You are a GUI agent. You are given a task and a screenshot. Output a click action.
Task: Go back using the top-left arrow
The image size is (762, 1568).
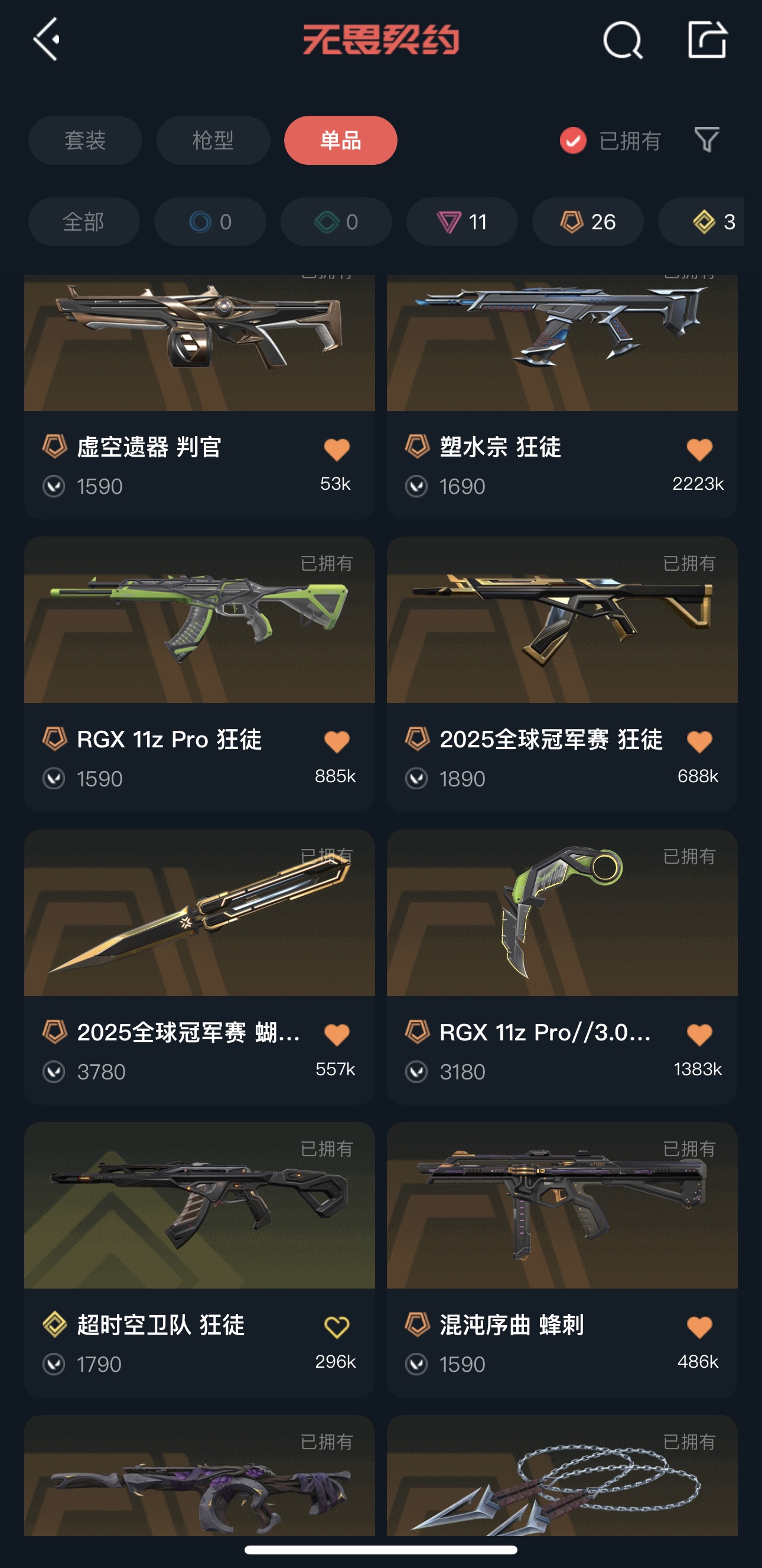click(x=46, y=39)
